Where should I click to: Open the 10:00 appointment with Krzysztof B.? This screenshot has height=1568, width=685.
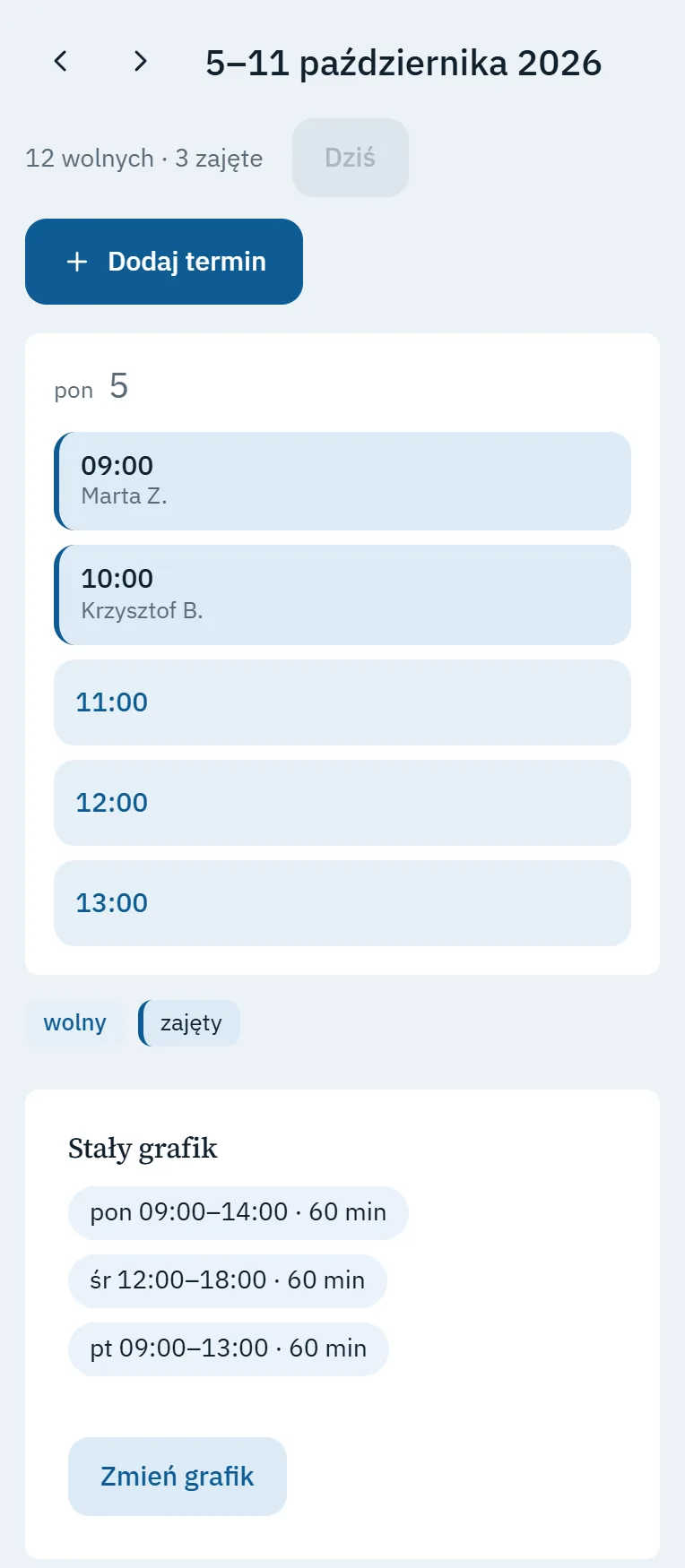[342, 595]
